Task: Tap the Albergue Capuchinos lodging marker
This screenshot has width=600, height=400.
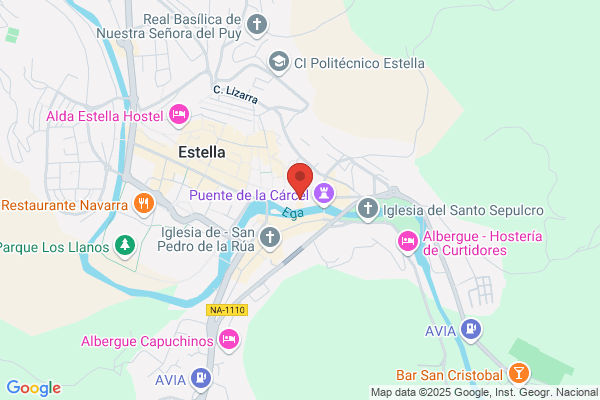Action: (x=229, y=340)
